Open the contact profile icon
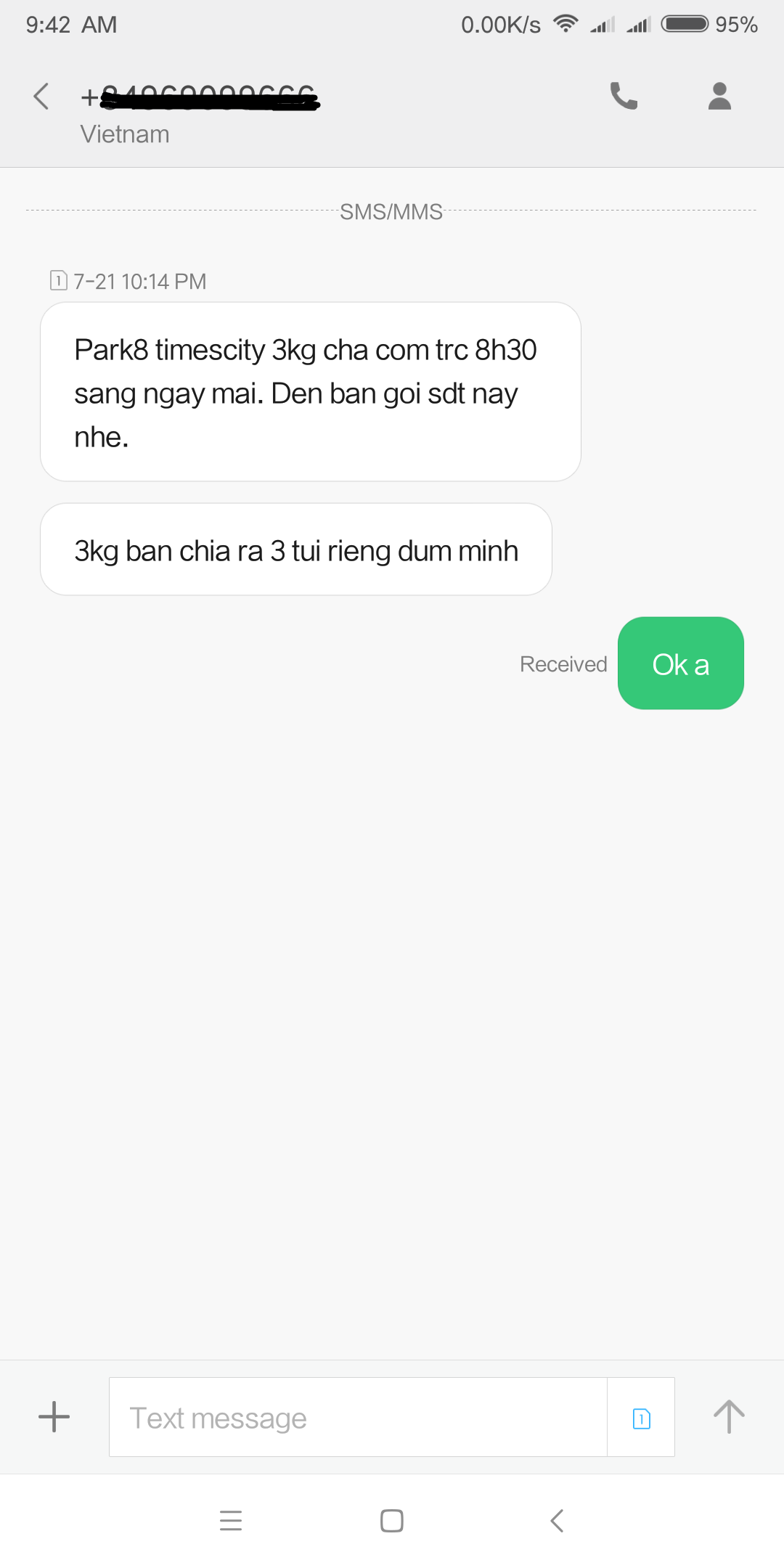This screenshot has height=1568, width=784. pos(719,96)
